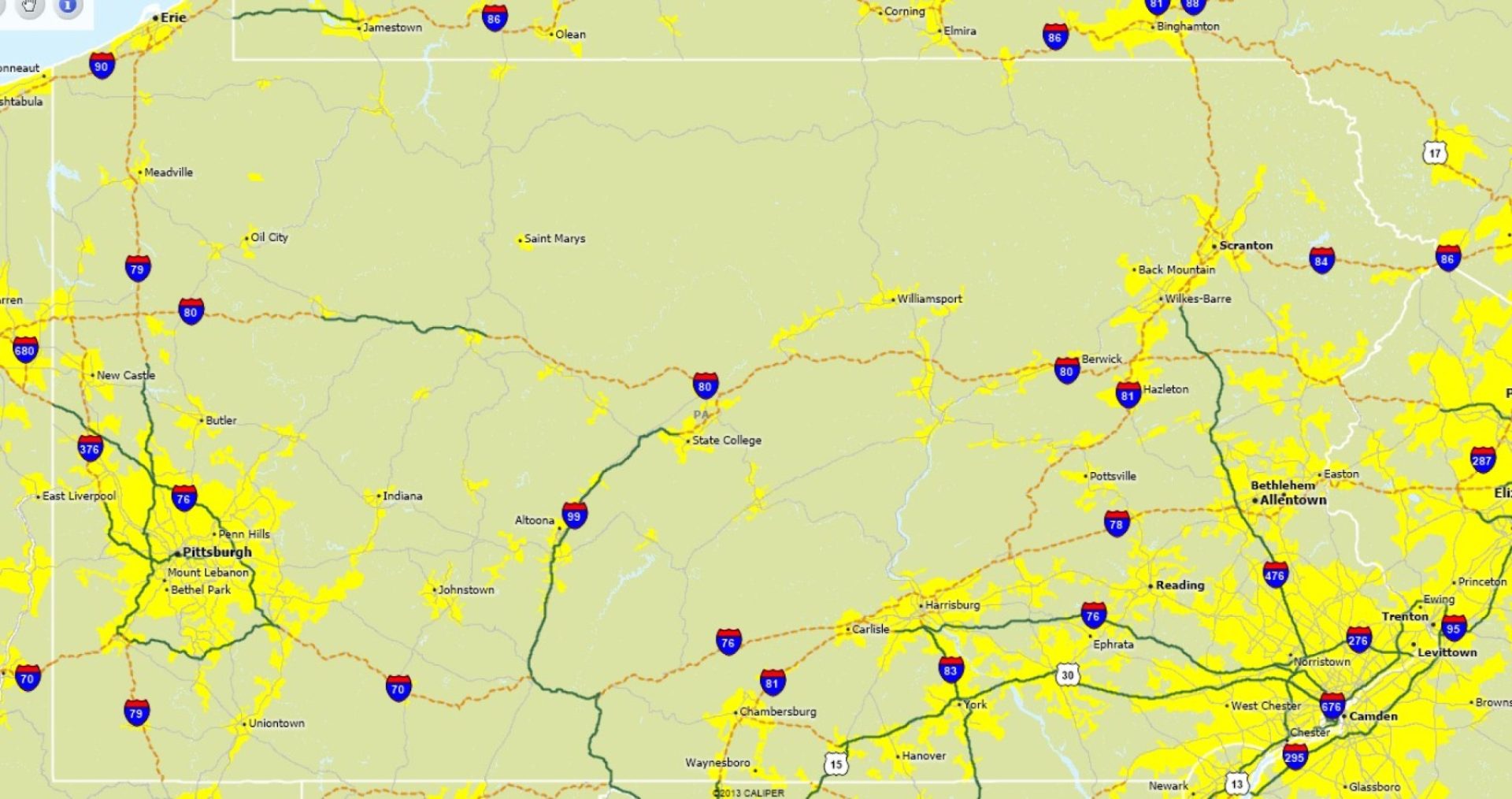The height and width of the screenshot is (799, 1512).
Task: Select the pan hand tool
Action: click(29, 6)
